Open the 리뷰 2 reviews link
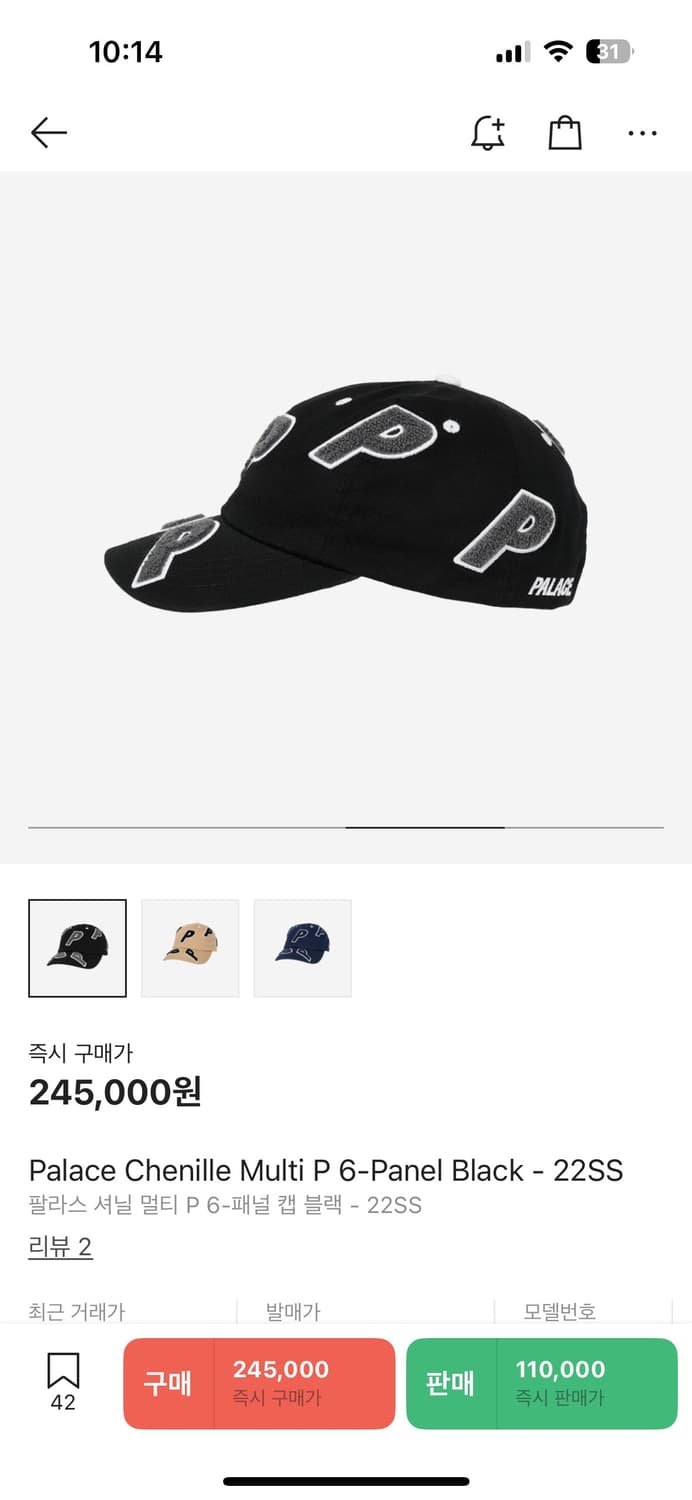Image resolution: width=692 pixels, height=1500 pixels. click(60, 1247)
